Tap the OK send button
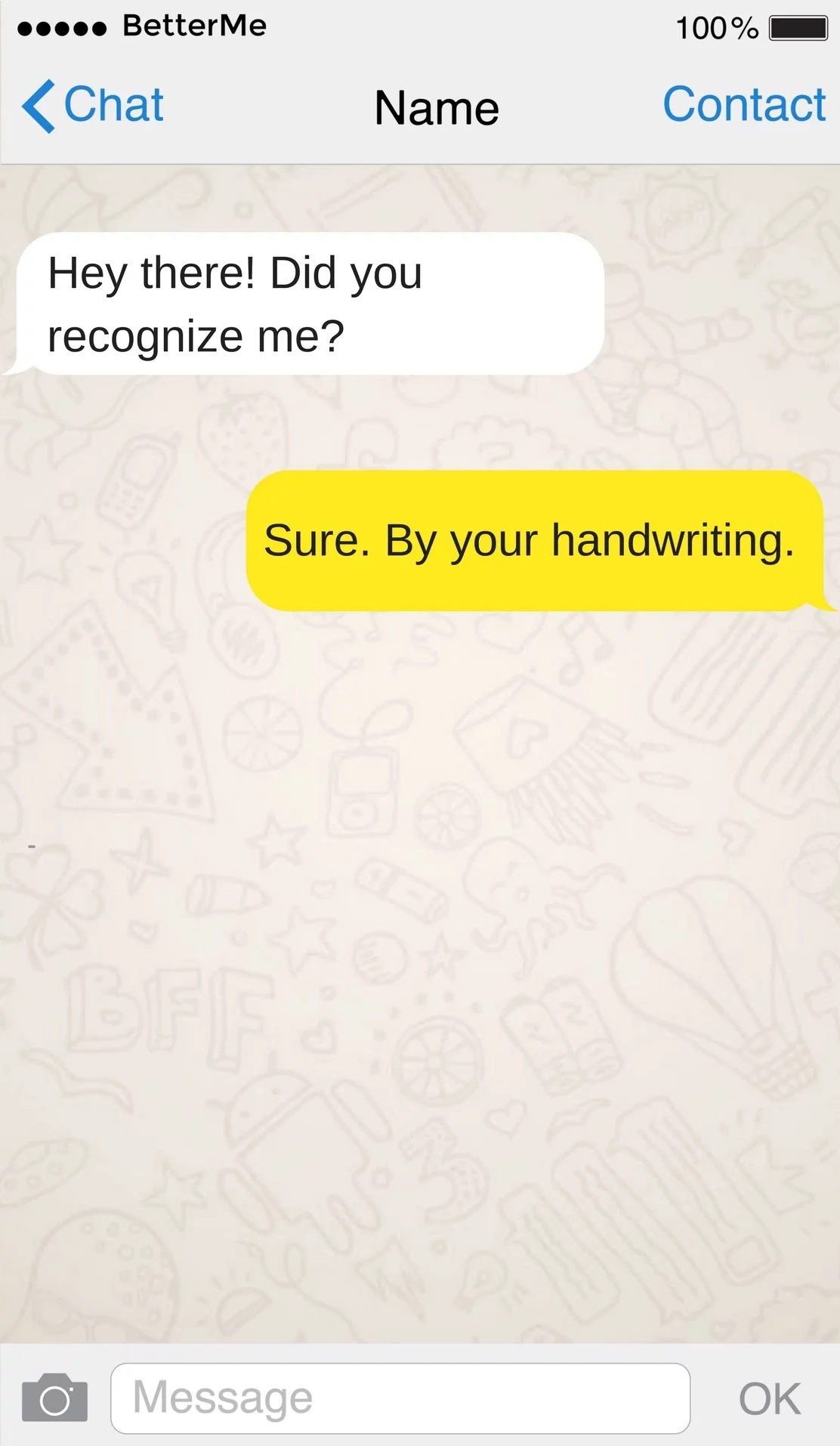840x1446 pixels. point(770,1399)
